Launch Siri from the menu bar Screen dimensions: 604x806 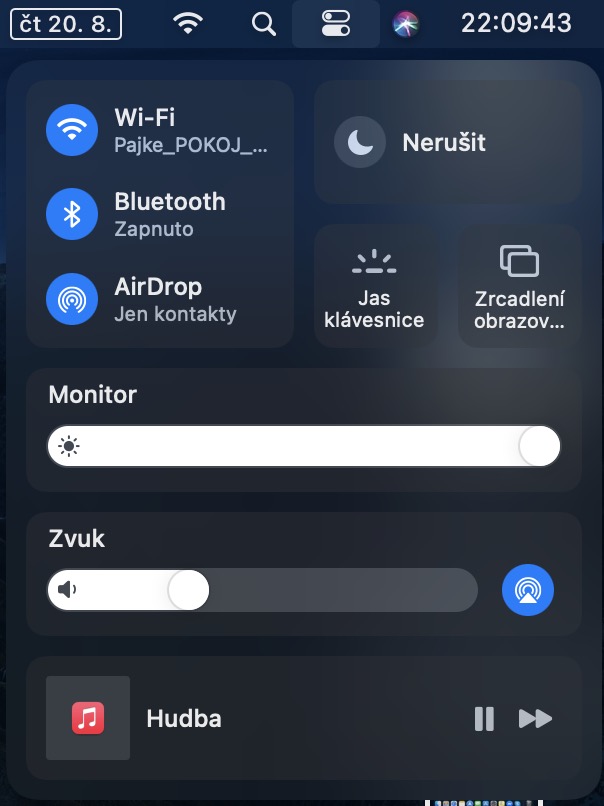pos(405,23)
